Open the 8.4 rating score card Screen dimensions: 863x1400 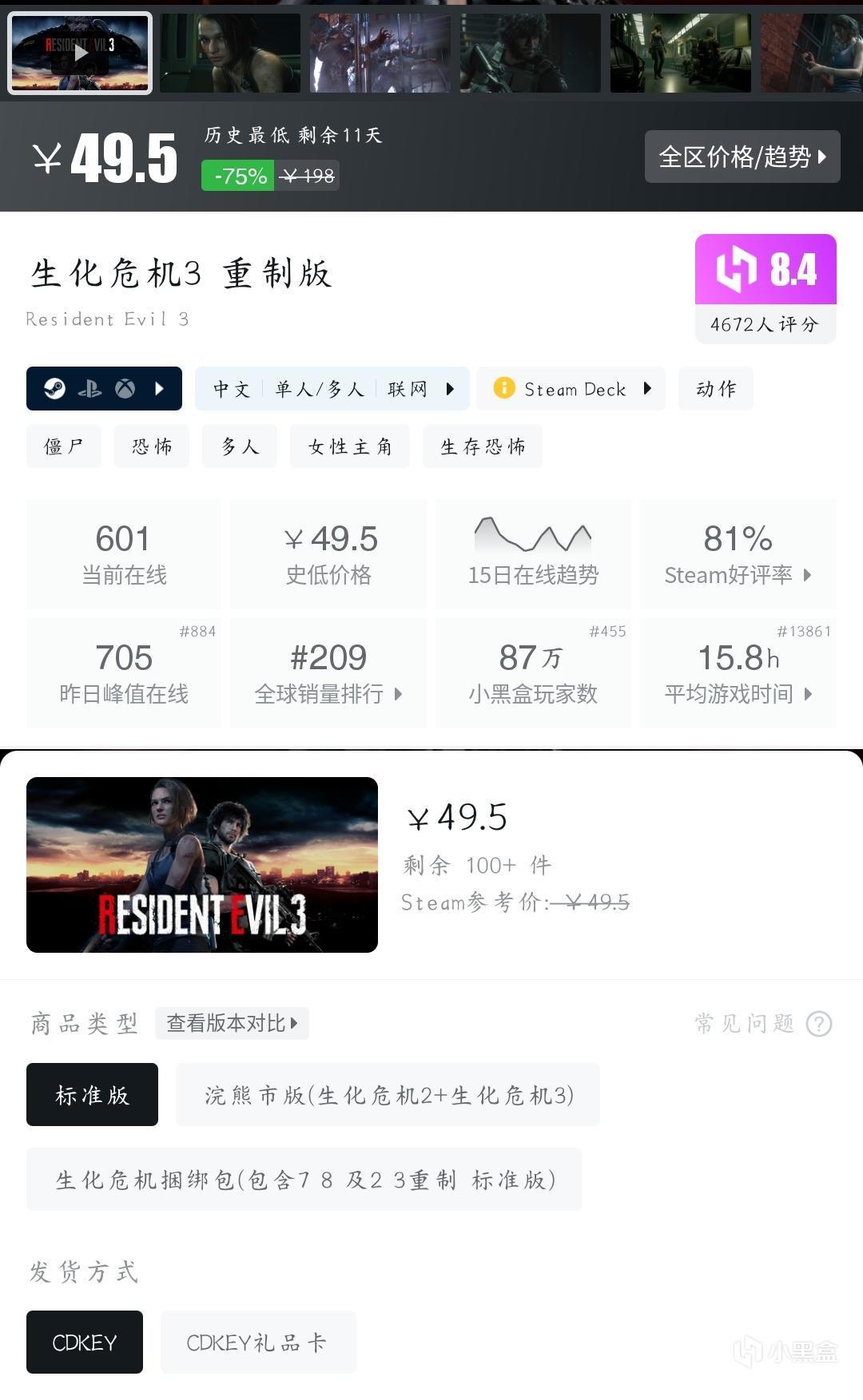(765, 288)
